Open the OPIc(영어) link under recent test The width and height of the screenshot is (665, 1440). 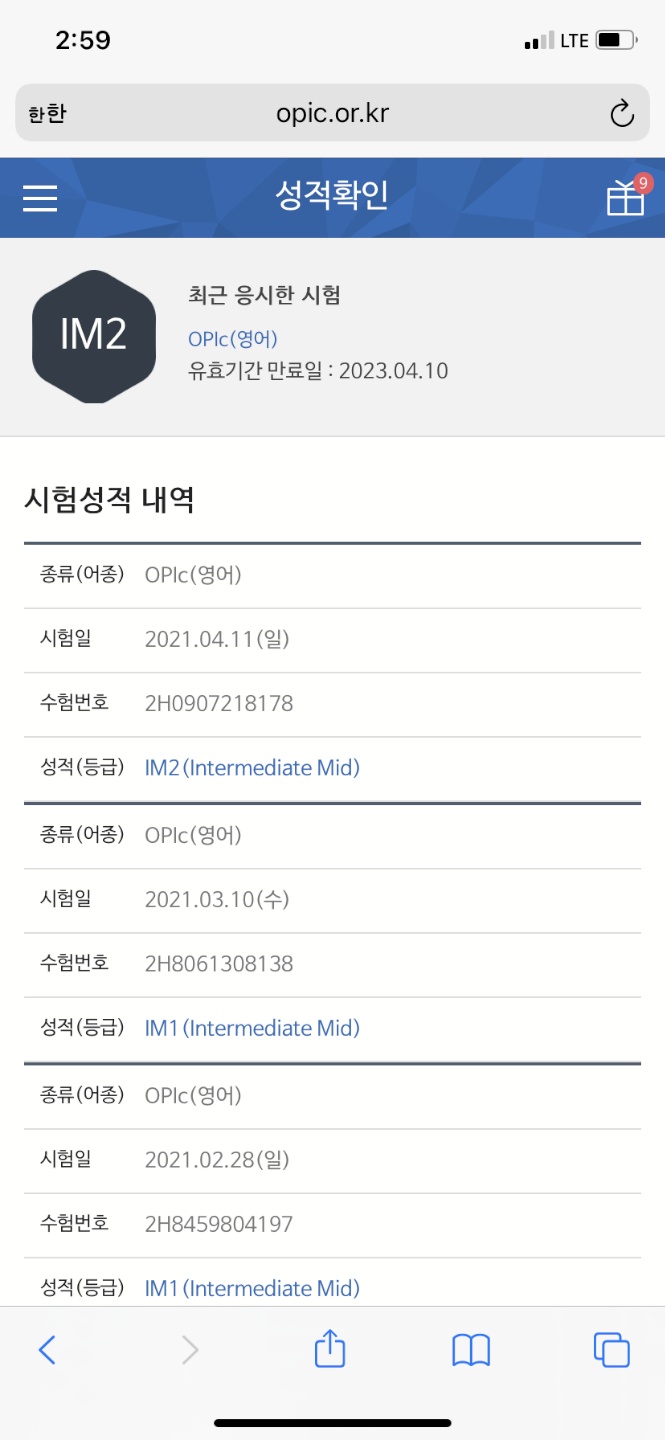click(233, 339)
